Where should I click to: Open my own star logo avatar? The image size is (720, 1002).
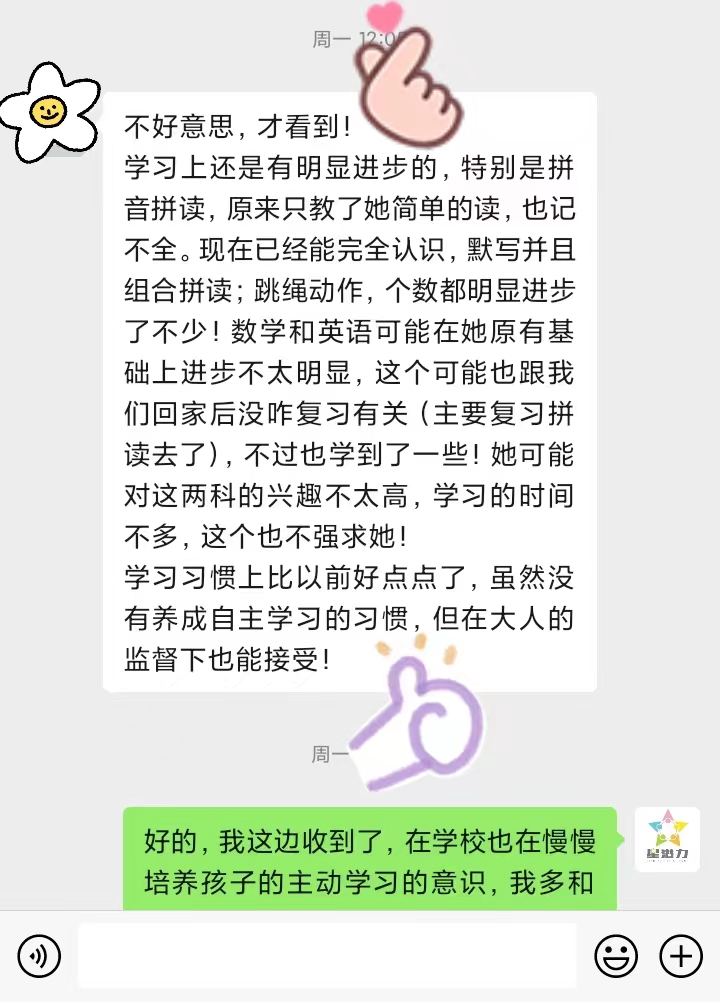(667, 839)
